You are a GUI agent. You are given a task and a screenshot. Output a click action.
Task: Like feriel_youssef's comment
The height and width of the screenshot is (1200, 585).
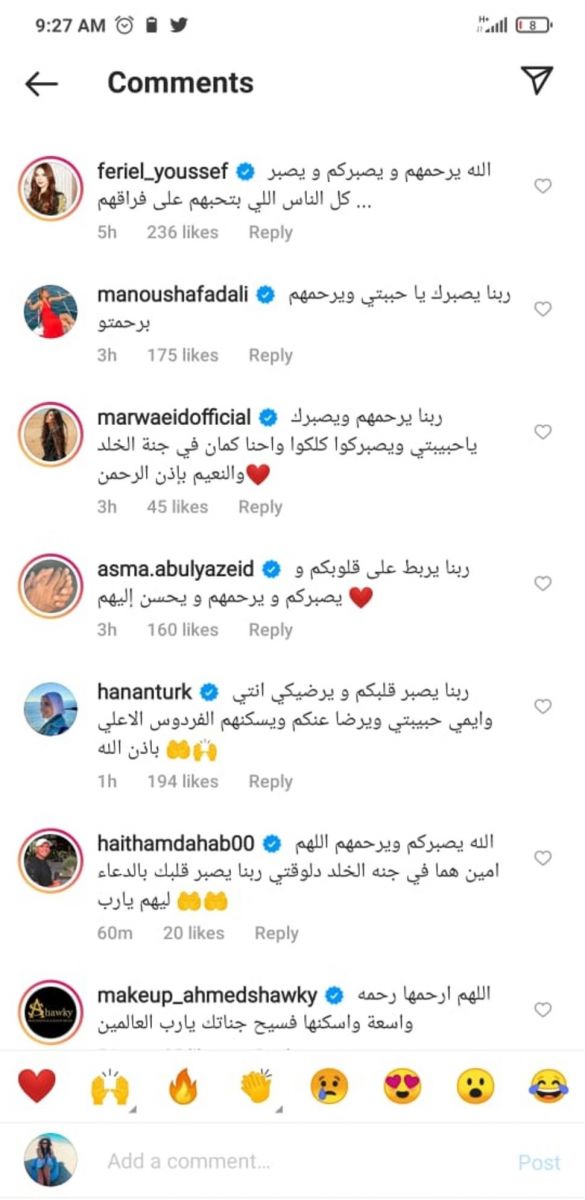pos(544,186)
